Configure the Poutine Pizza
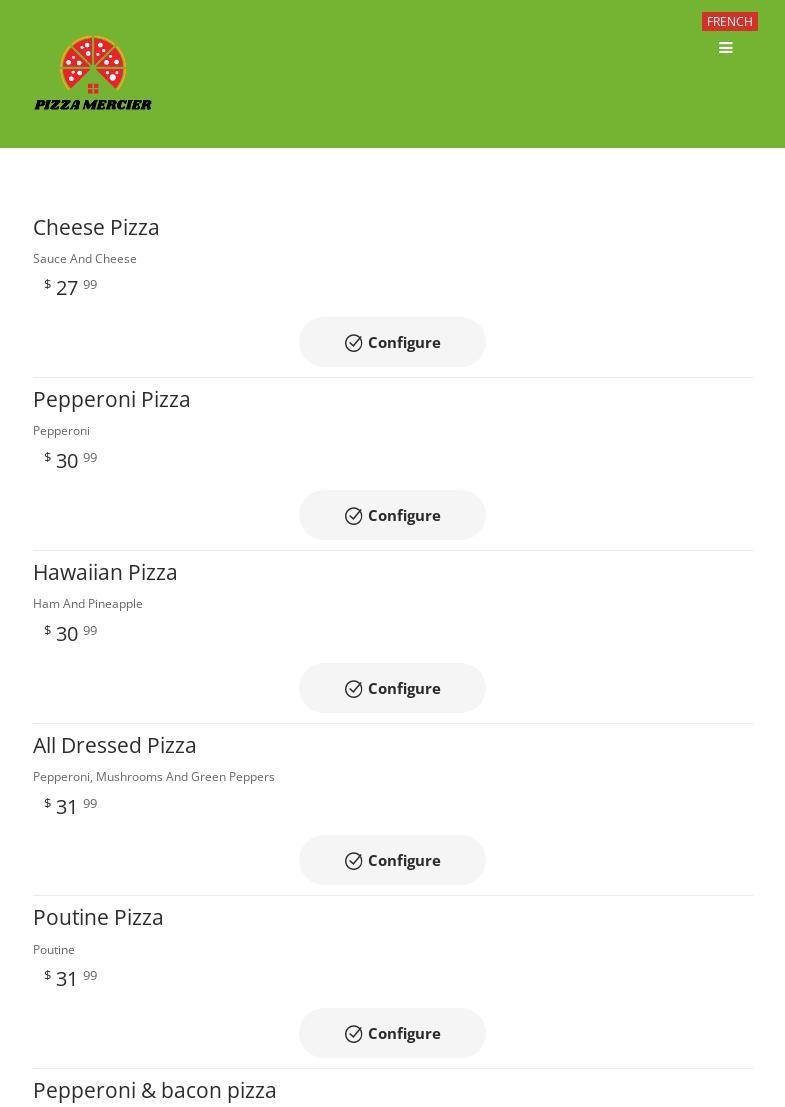The image size is (785, 1107). [x=392, y=1033]
